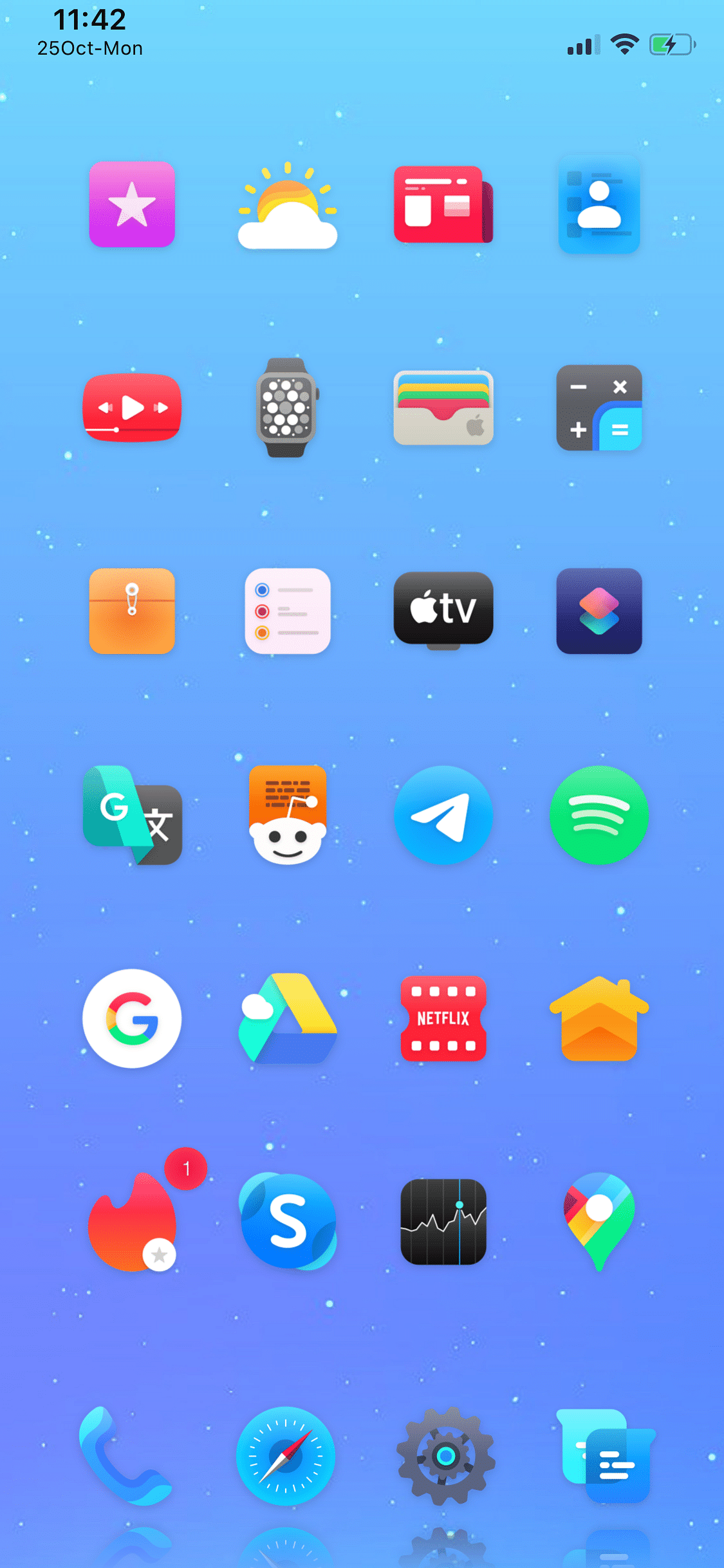Open Tinder with one notification

point(133,1222)
